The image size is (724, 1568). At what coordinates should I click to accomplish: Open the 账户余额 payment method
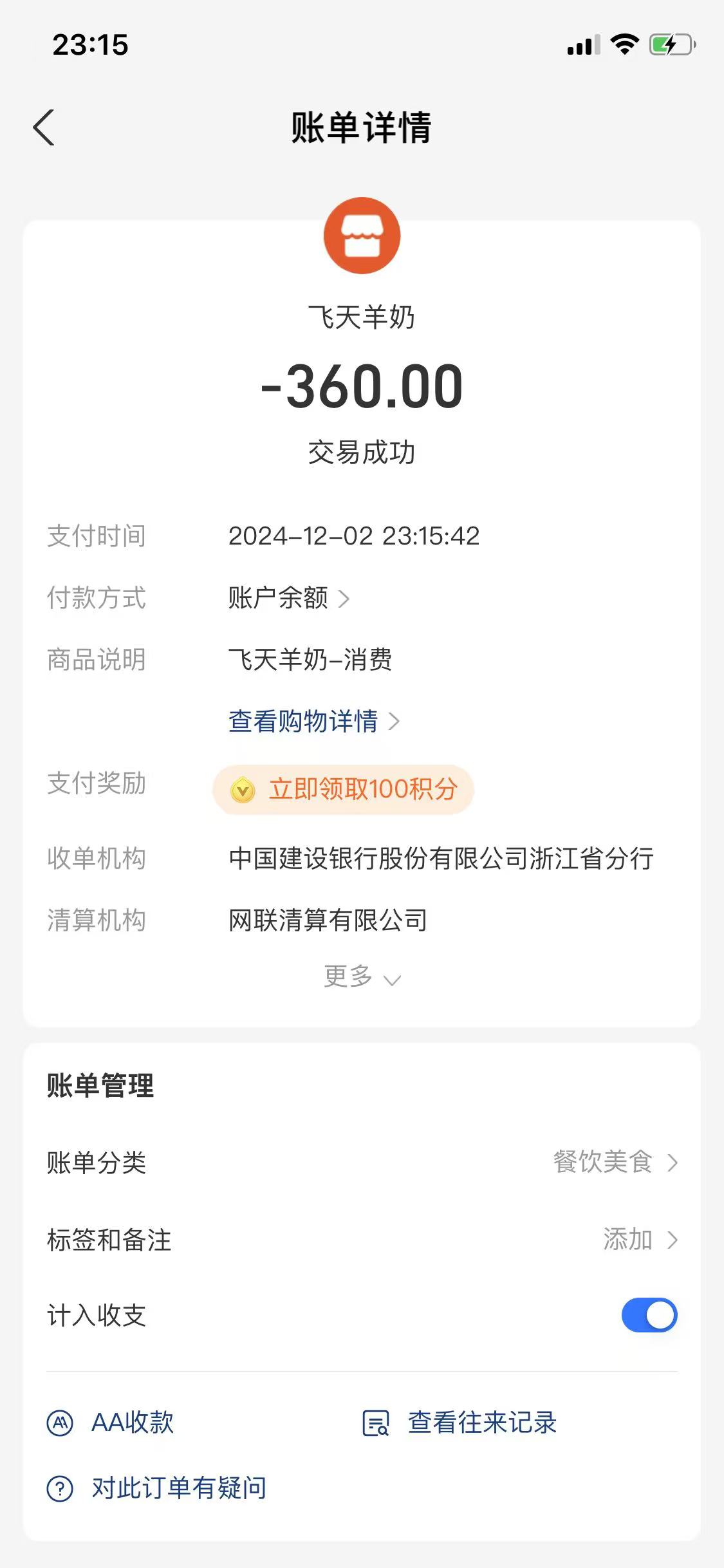click(288, 598)
